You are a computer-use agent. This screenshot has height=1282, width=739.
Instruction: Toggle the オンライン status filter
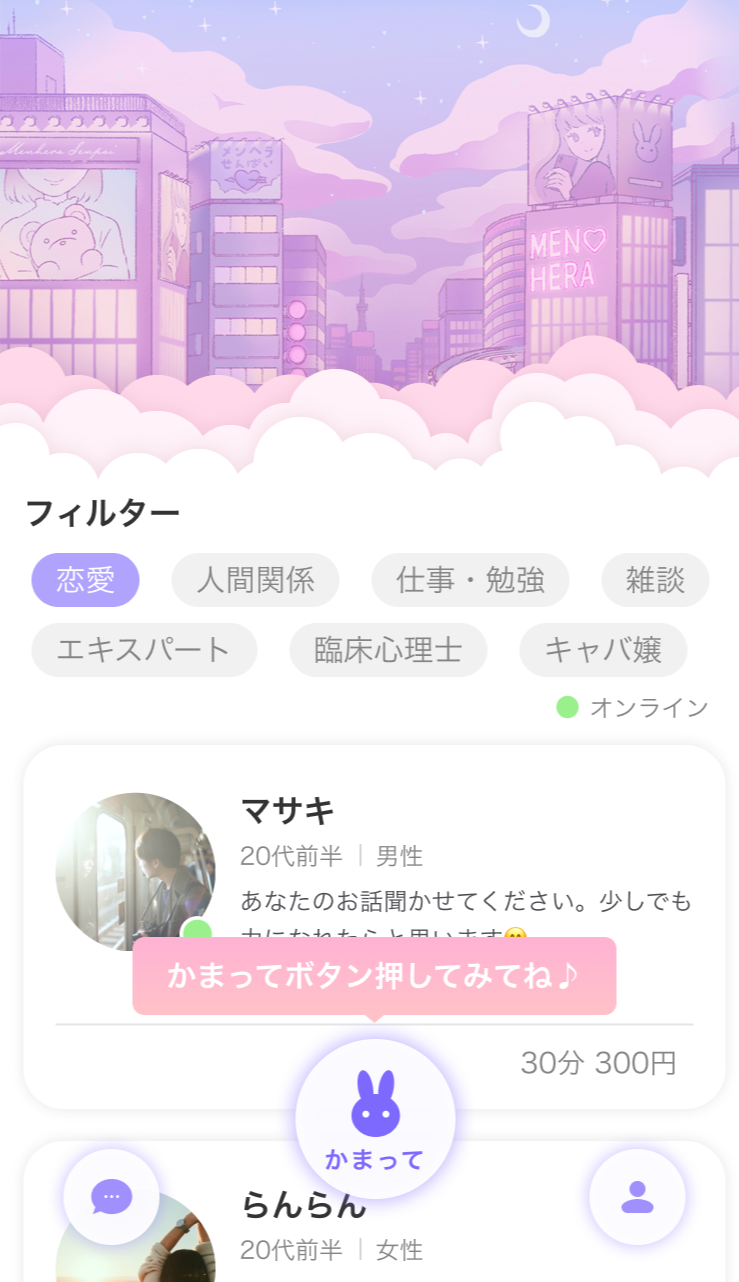click(x=633, y=708)
